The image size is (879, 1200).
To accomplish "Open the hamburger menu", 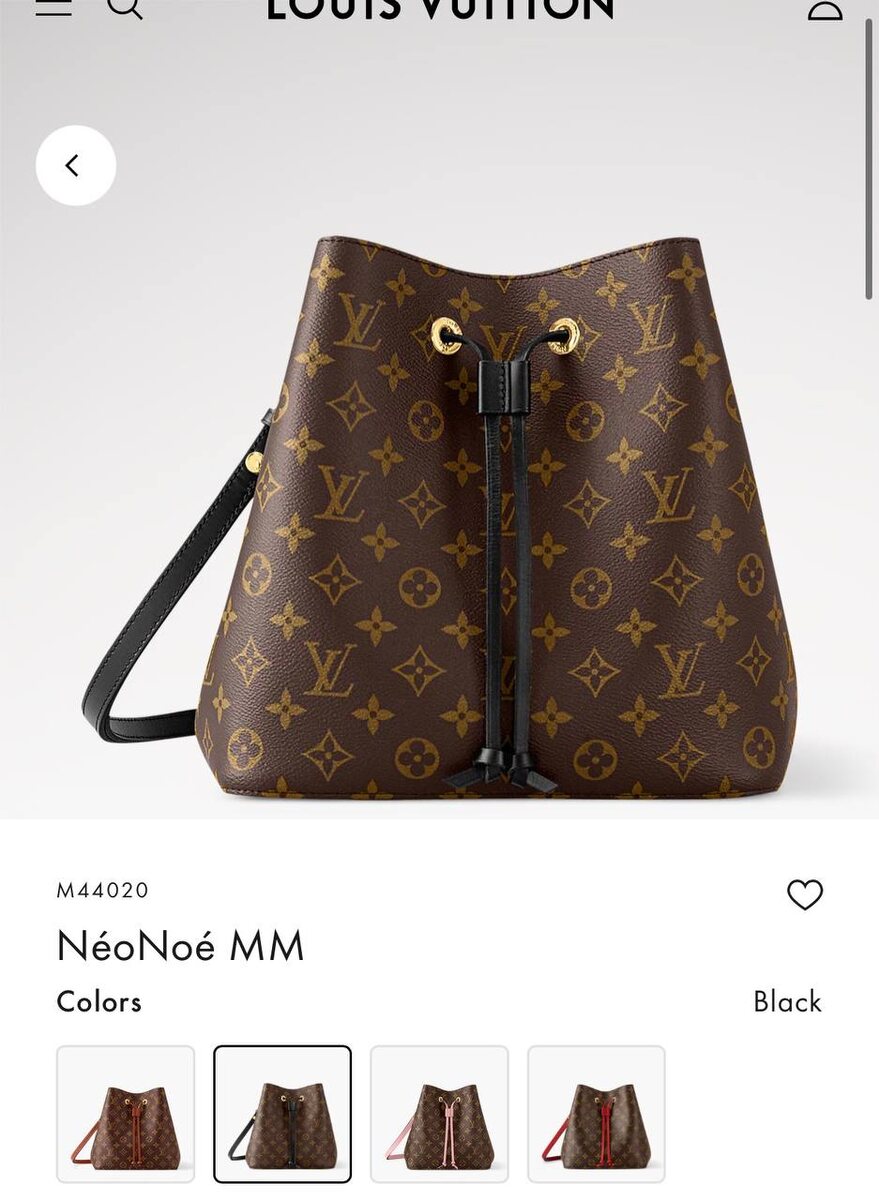I will [x=53, y=7].
